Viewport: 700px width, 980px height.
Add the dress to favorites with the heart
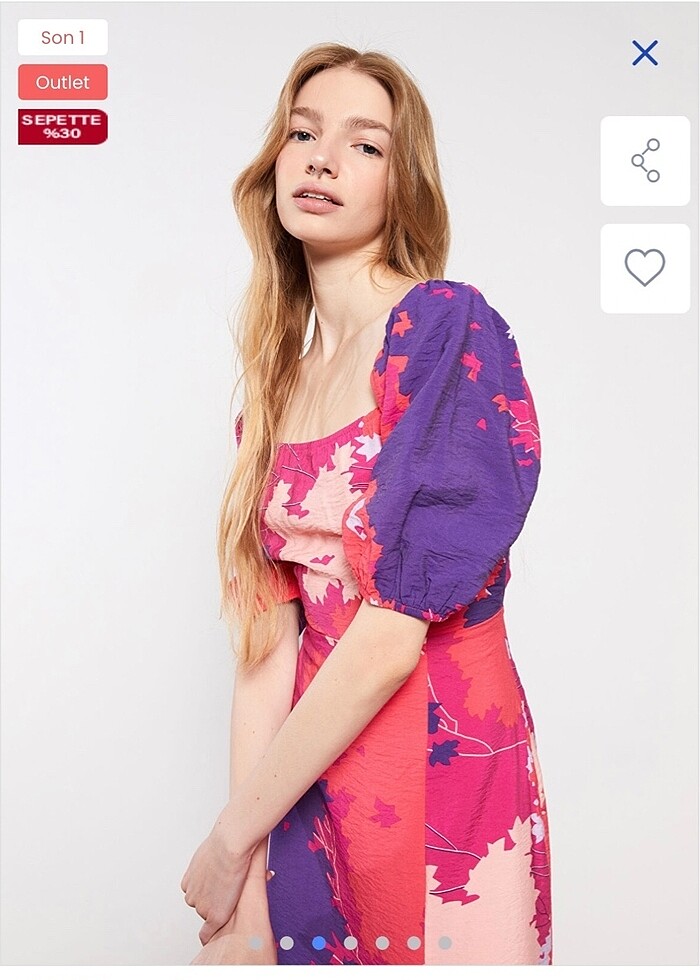pyautogui.click(x=645, y=268)
